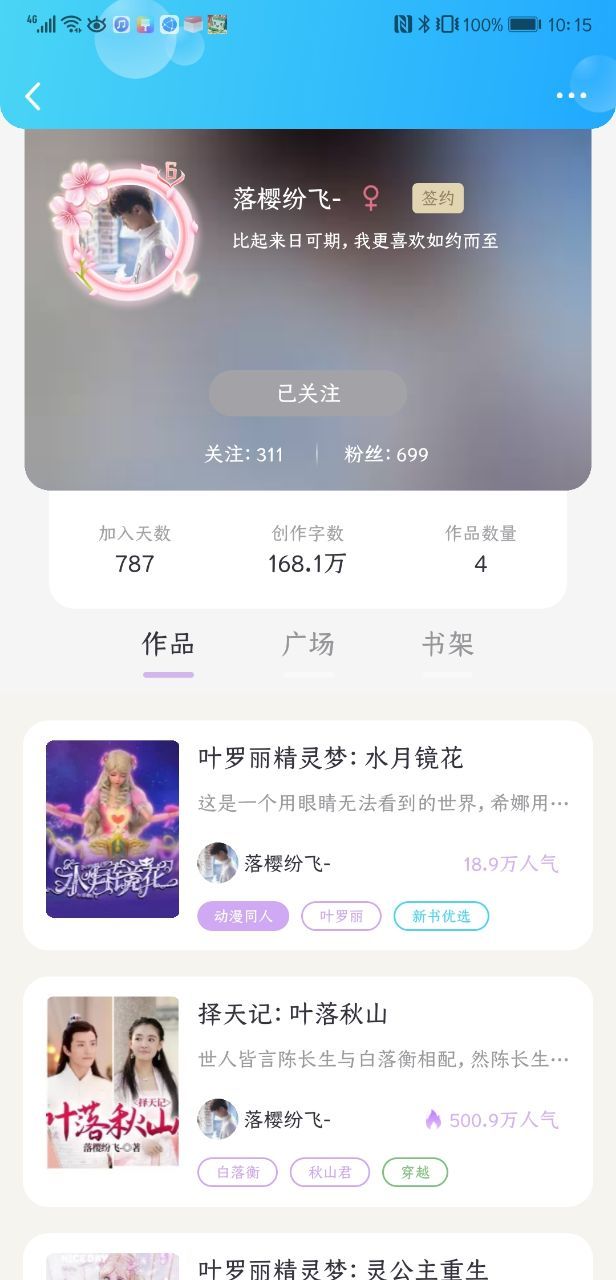Tap the 叶罗丽 tag chip
The image size is (616, 1280).
pos(341,916)
